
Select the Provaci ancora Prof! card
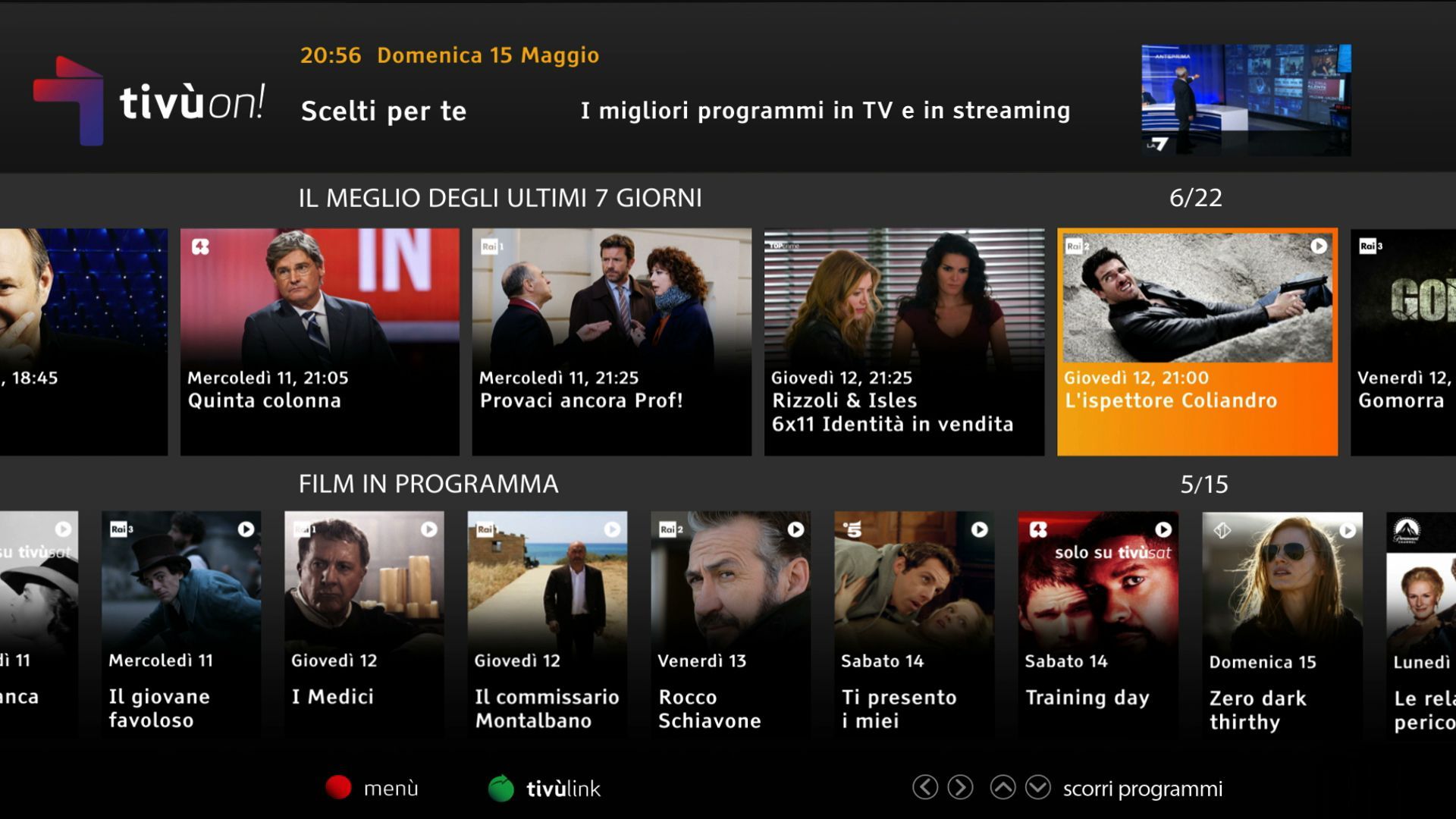coord(611,341)
